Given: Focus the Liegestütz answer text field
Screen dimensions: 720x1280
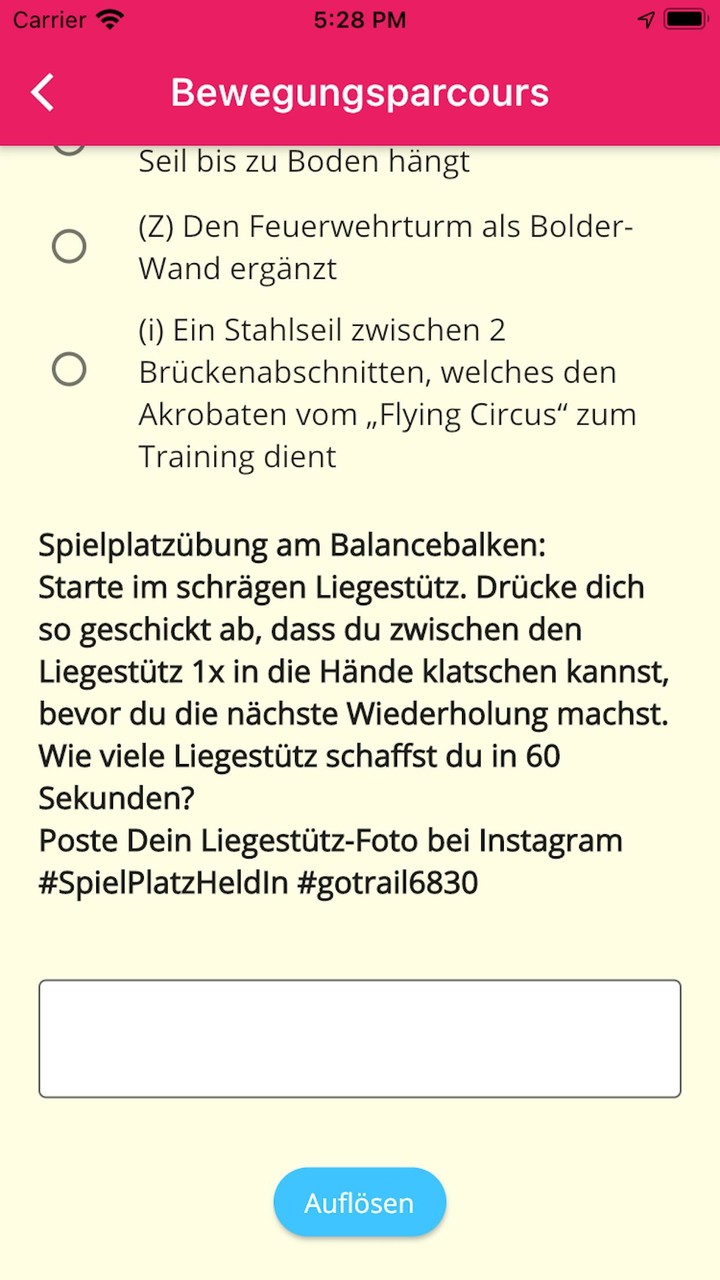Looking at the screenshot, I should [x=360, y=1038].
